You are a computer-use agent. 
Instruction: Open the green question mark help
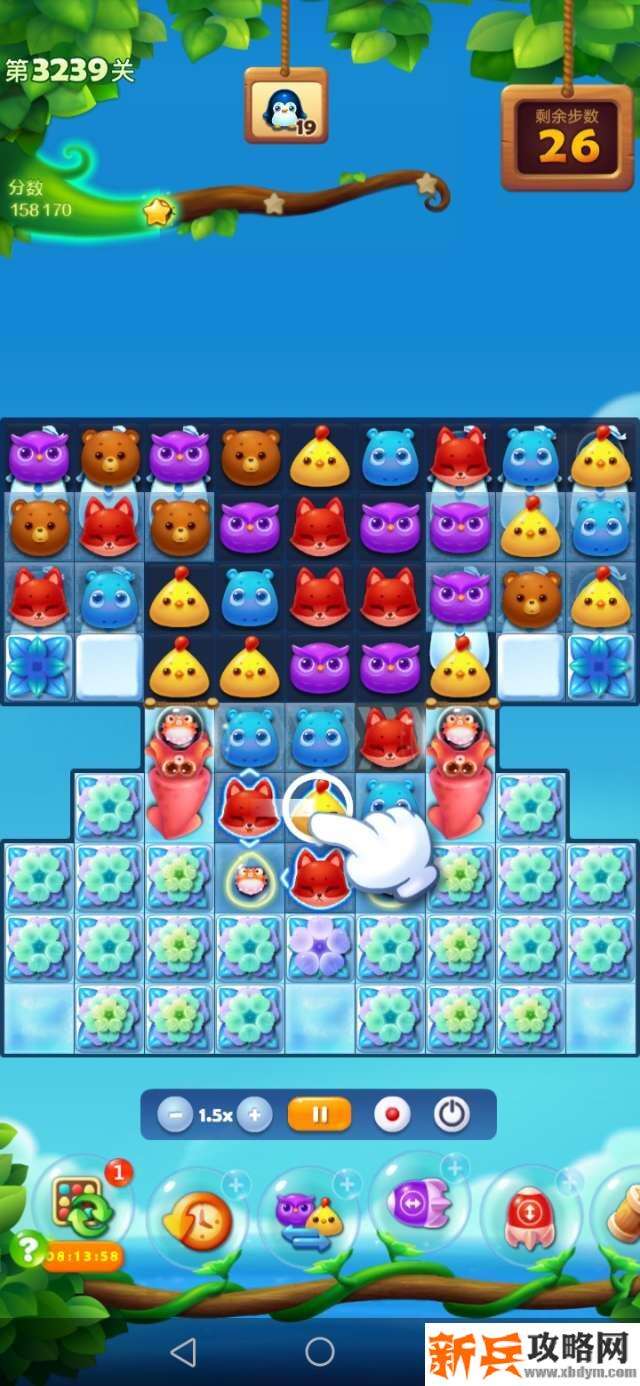point(26,1248)
